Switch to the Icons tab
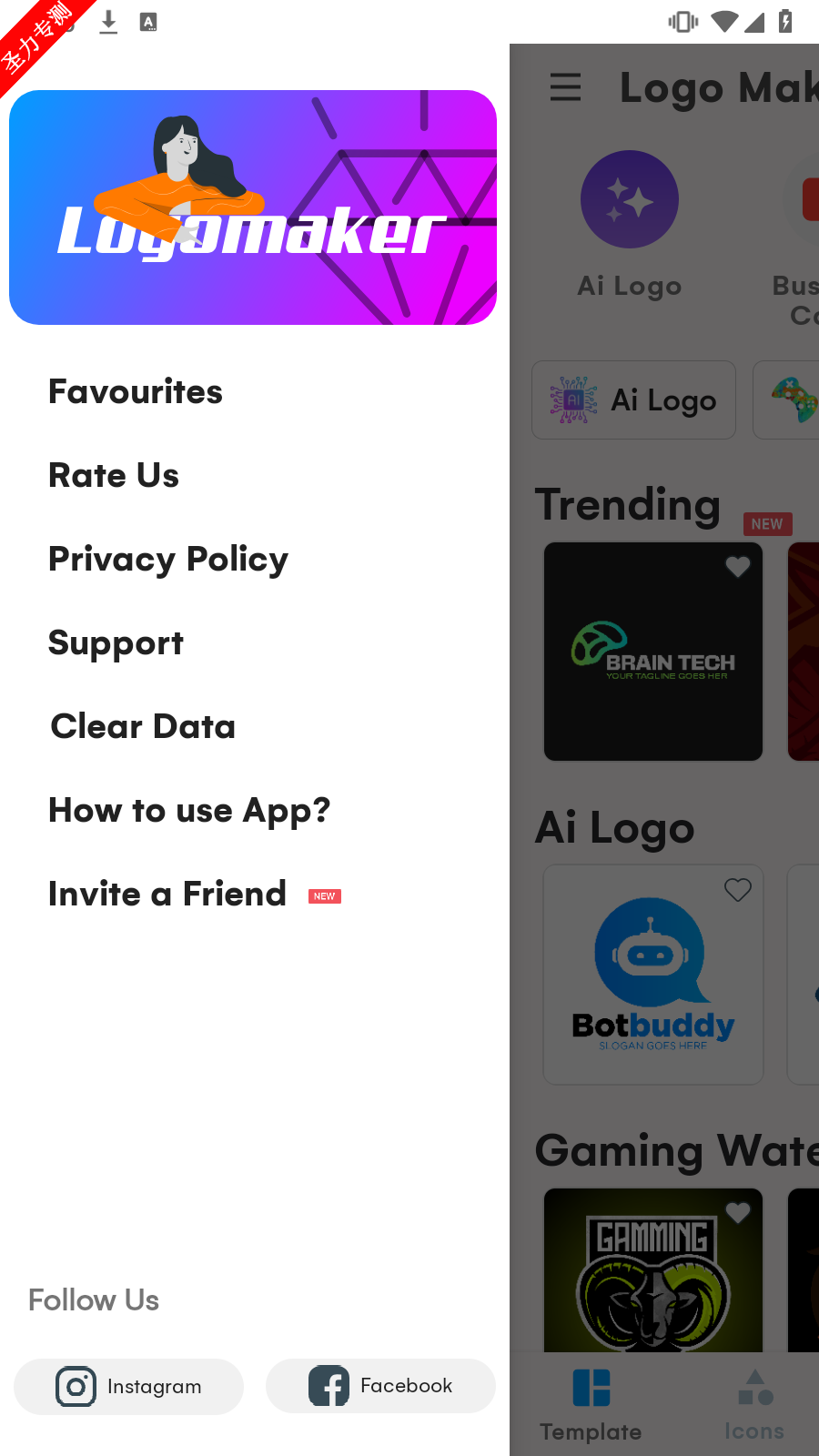This screenshot has height=1456, width=819. (x=754, y=1406)
